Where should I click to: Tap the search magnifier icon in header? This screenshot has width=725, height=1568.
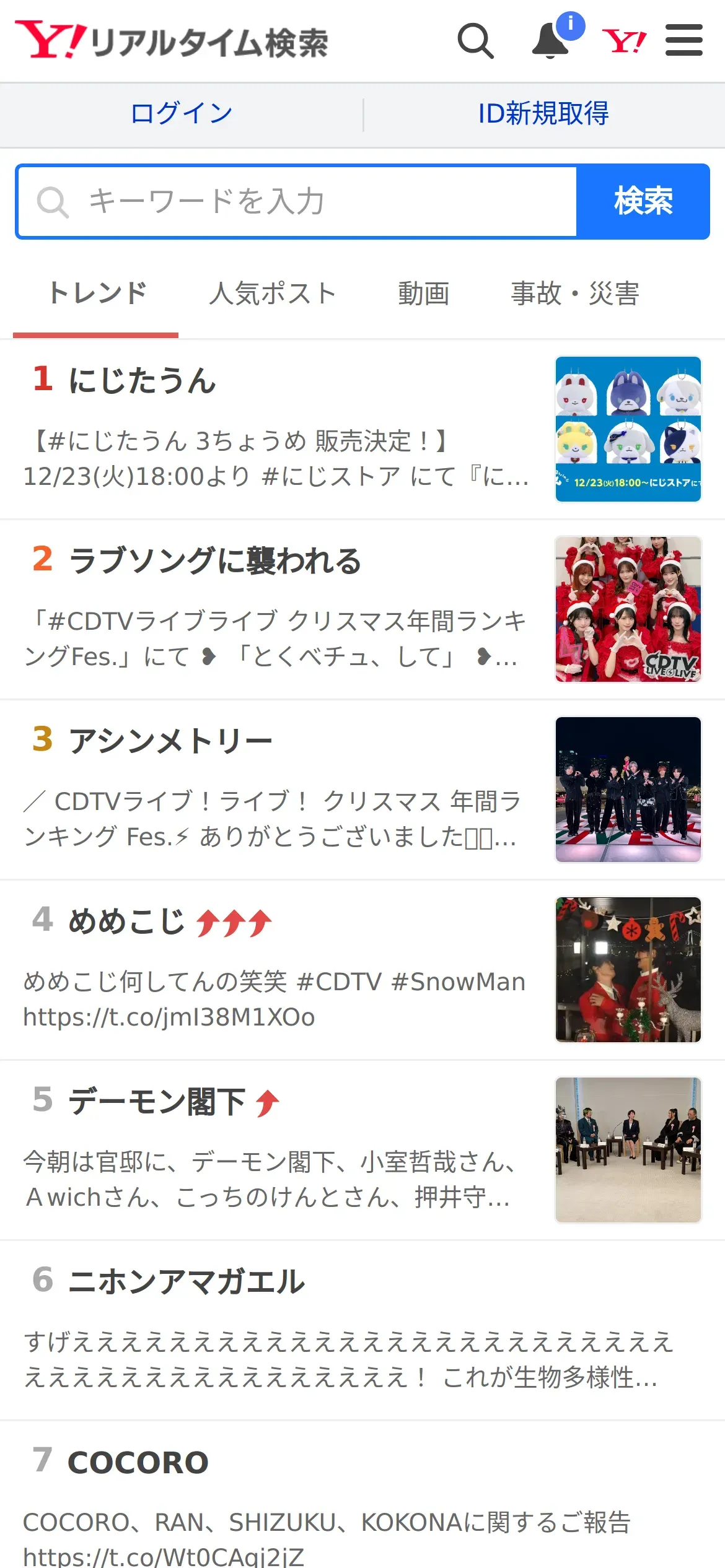click(476, 41)
